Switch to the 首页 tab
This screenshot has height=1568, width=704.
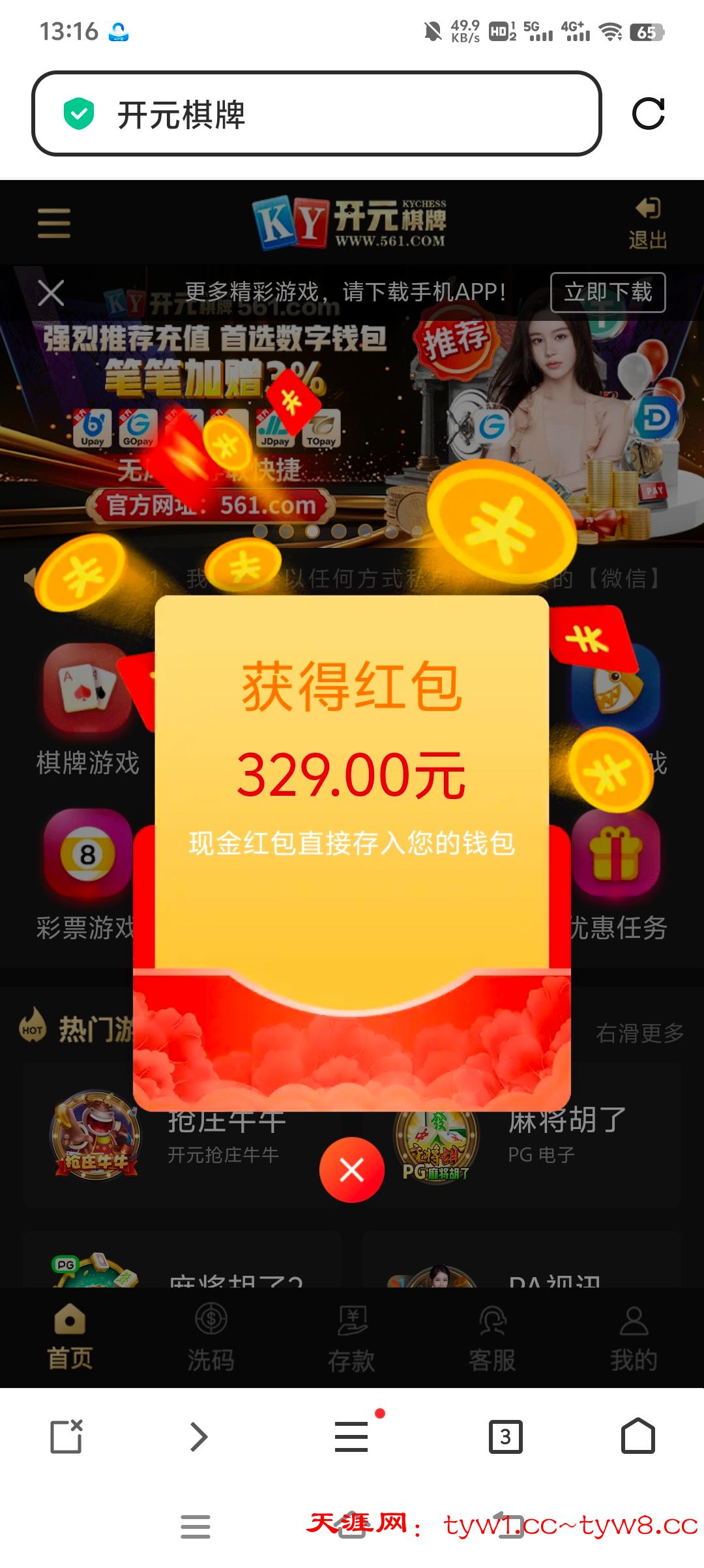[70, 1337]
